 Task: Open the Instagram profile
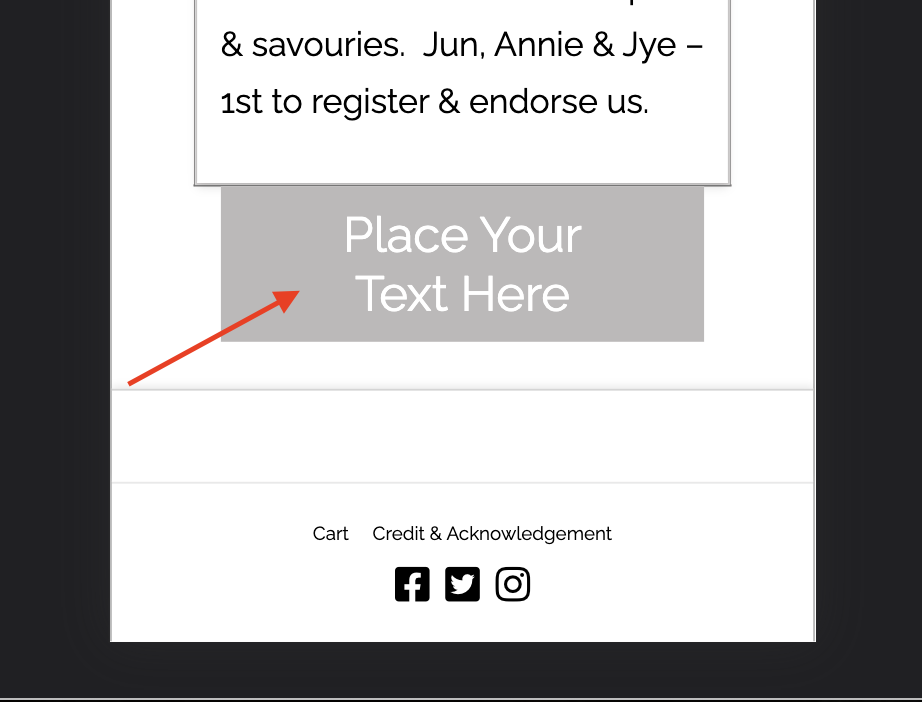click(x=513, y=584)
